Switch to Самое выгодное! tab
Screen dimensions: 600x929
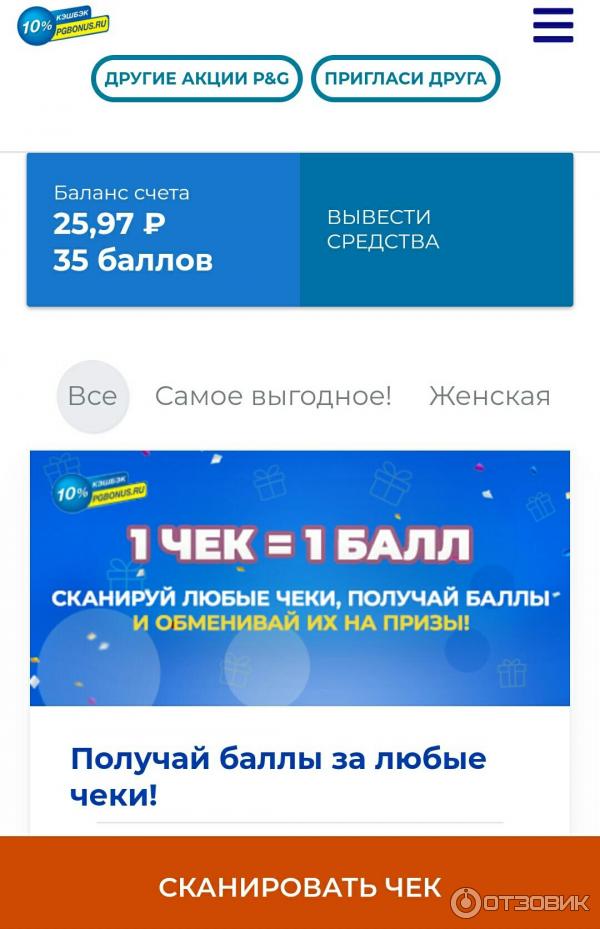click(273, 396)
